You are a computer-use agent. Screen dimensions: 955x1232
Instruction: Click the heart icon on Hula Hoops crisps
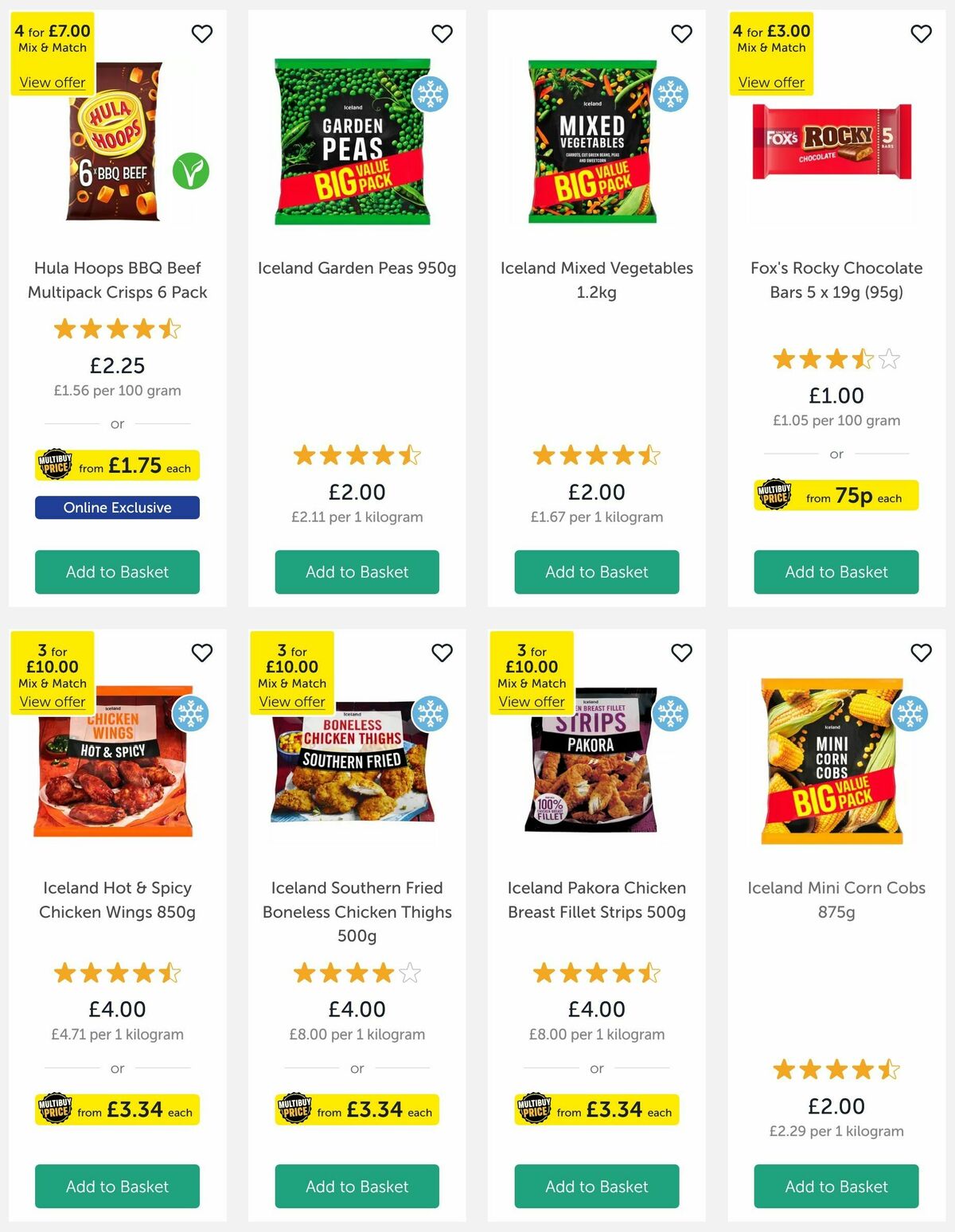[x=201, y=34]
